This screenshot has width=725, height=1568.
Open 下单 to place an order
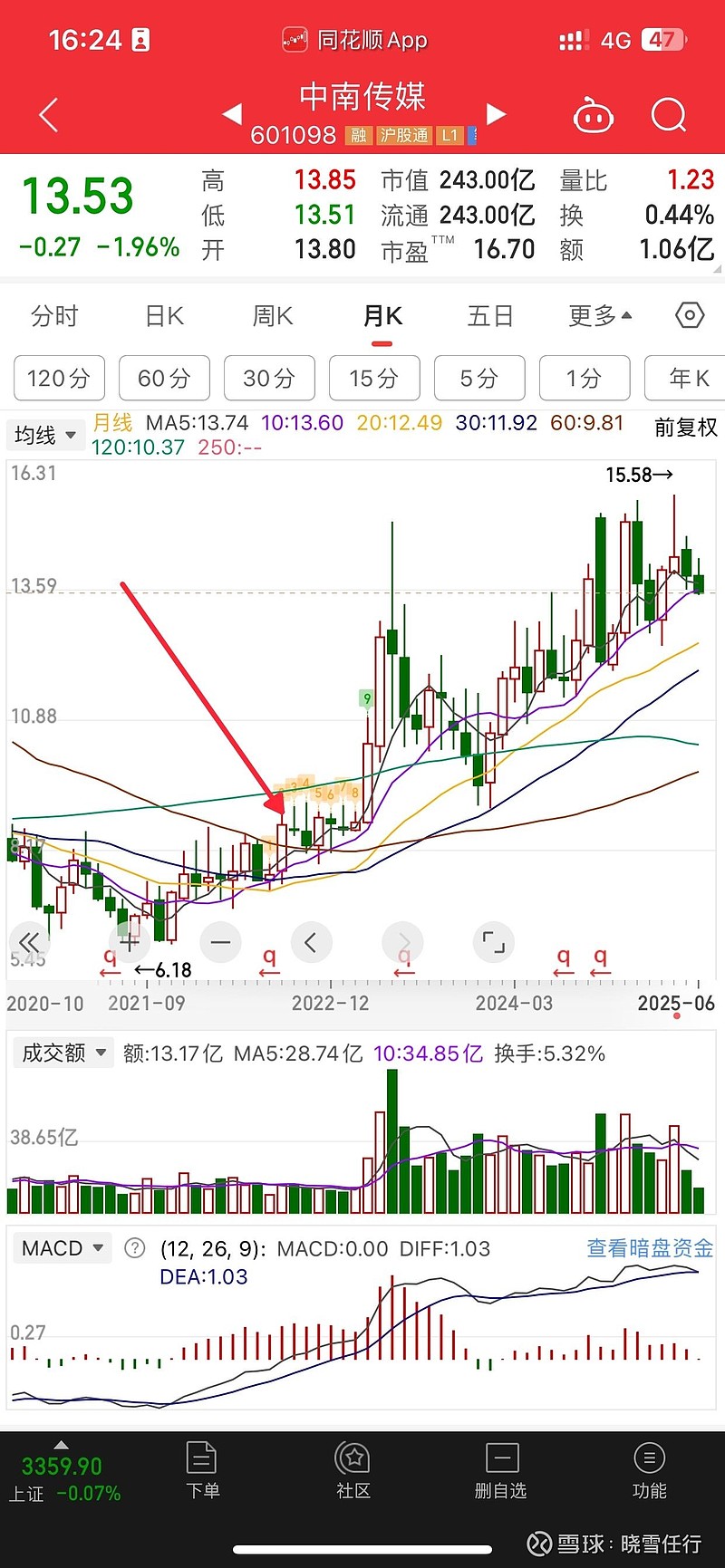coord(202,1470)
